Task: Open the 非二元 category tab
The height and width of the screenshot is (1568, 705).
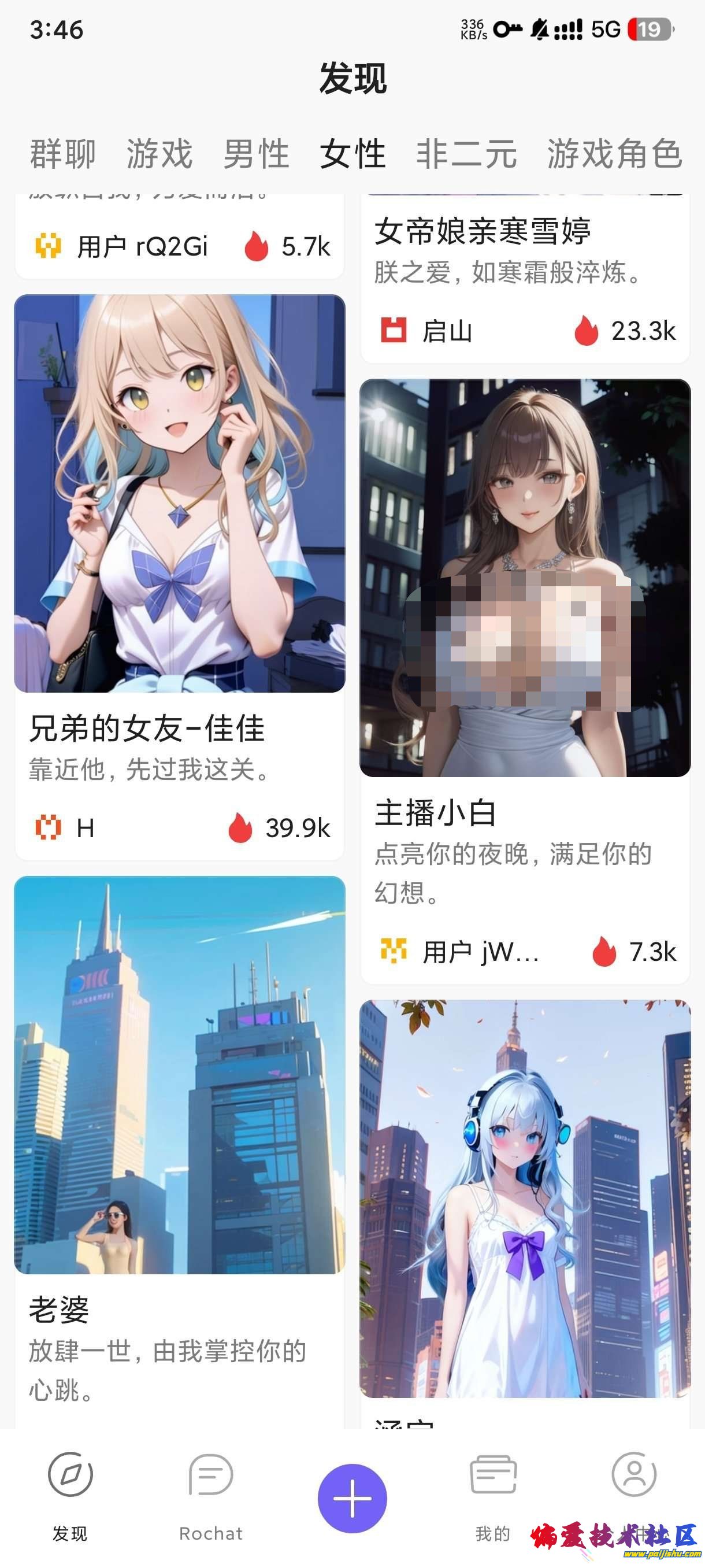Action: coord(466,154)
